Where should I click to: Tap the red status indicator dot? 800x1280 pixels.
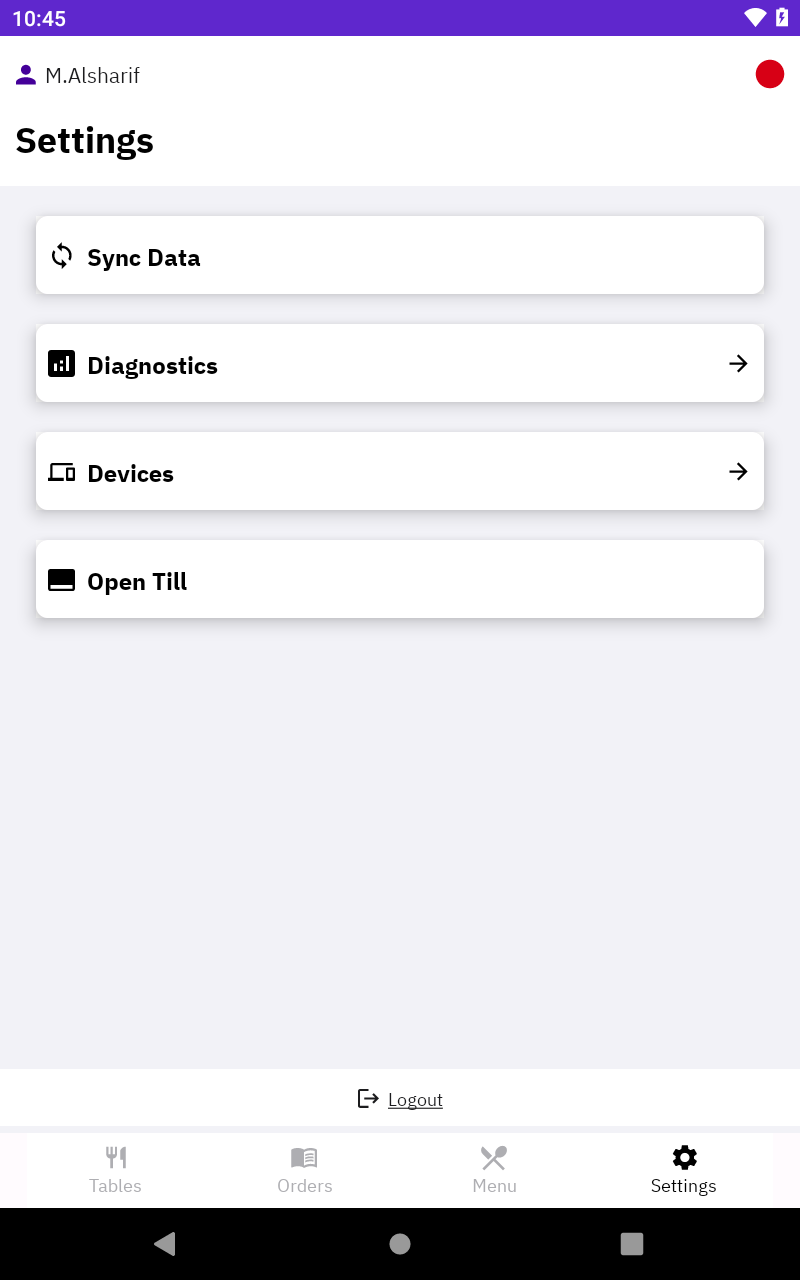(770, 74)
